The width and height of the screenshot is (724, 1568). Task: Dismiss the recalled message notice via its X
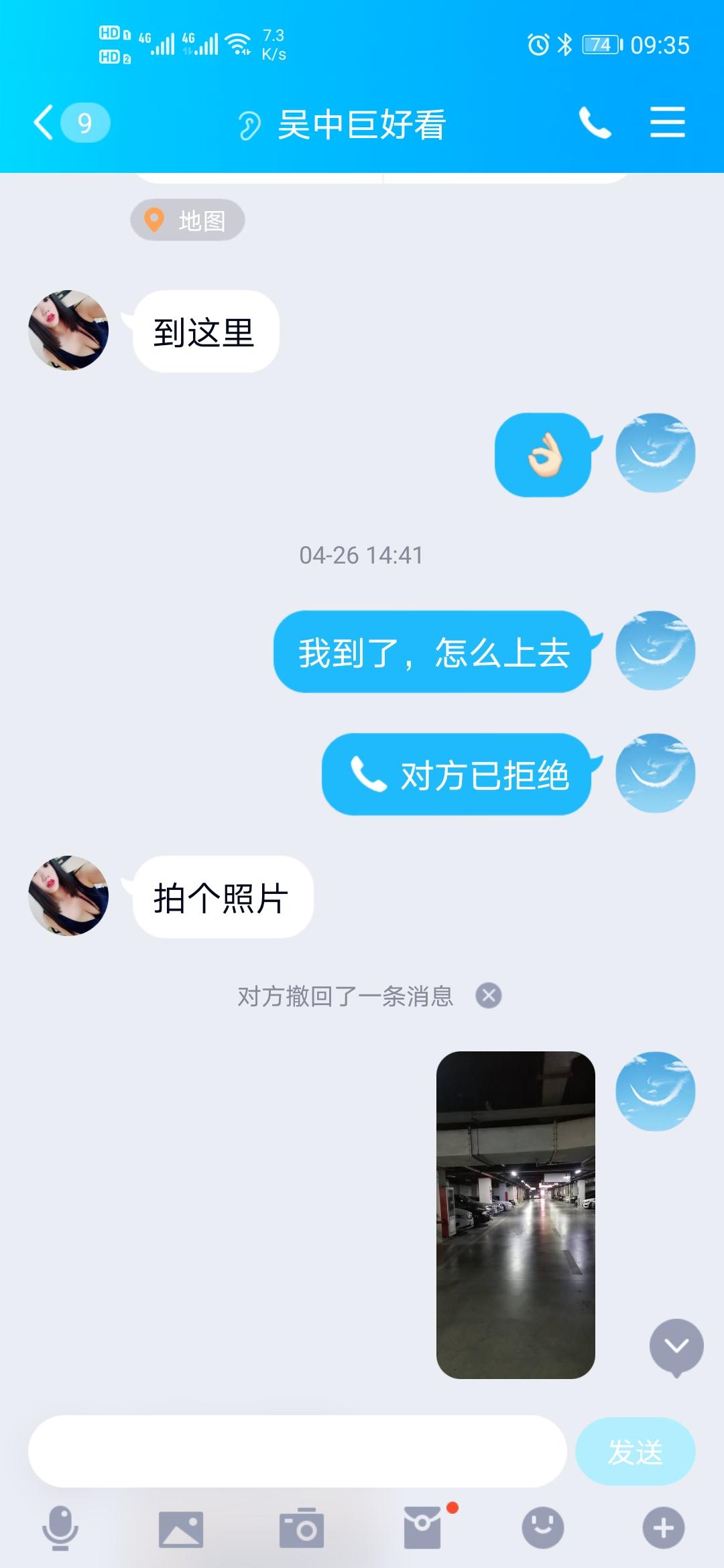(490, 996)
